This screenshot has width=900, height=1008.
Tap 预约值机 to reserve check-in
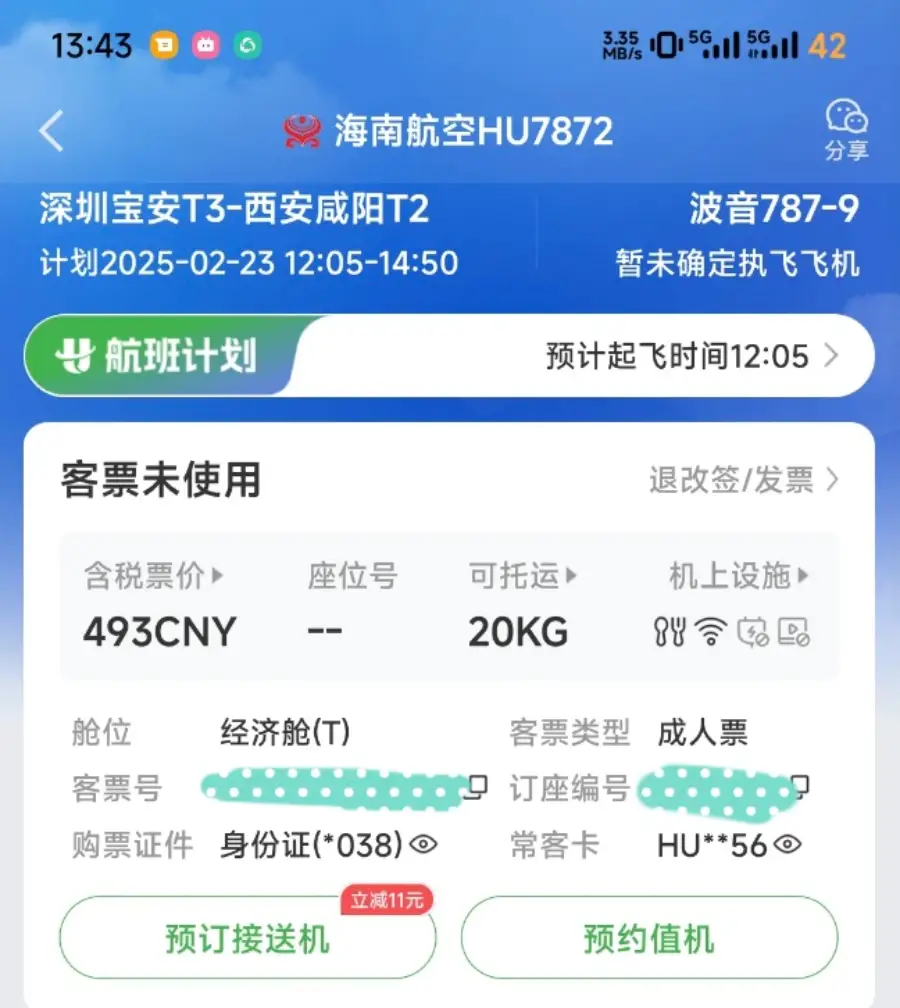[649, 940]
